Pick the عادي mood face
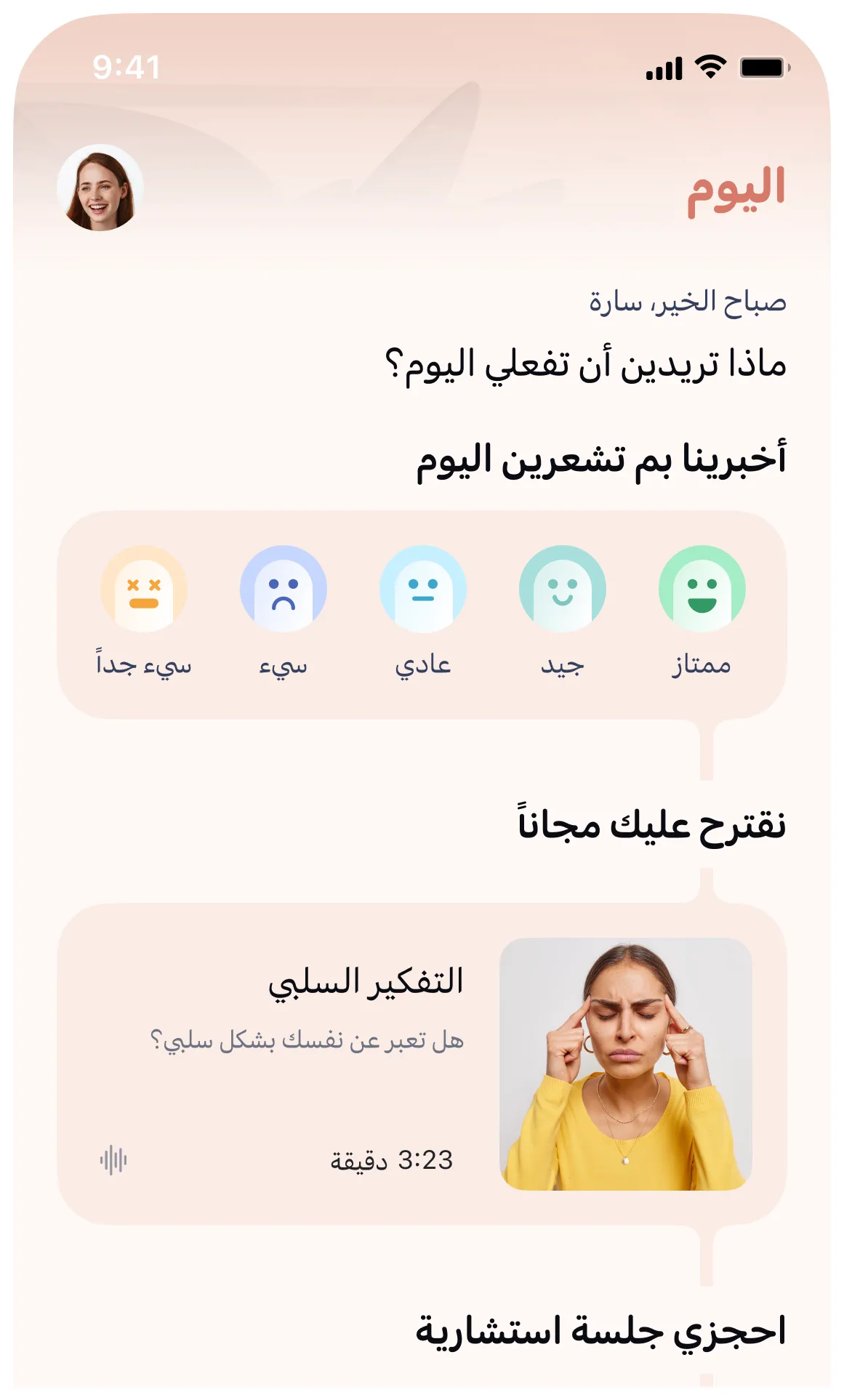844x1400 pixels. pos(422,589)
